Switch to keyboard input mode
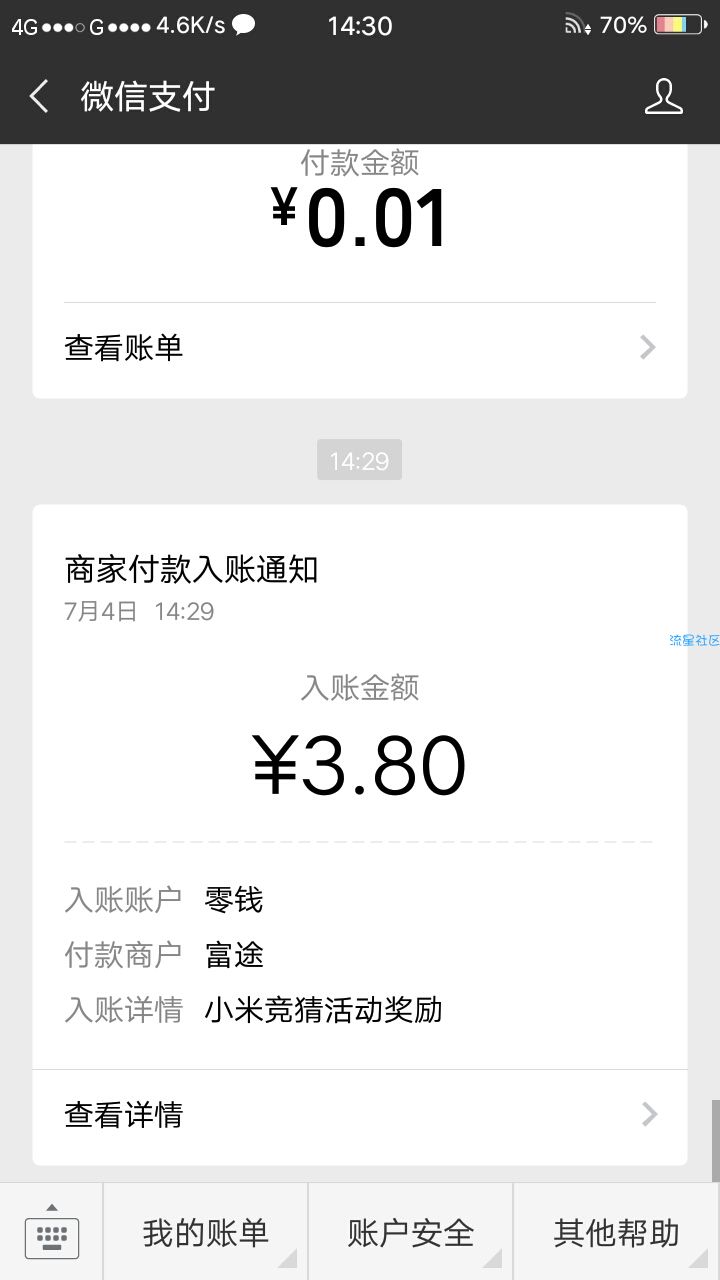This screenshot has height=1280, width=720. [51, 1232]
